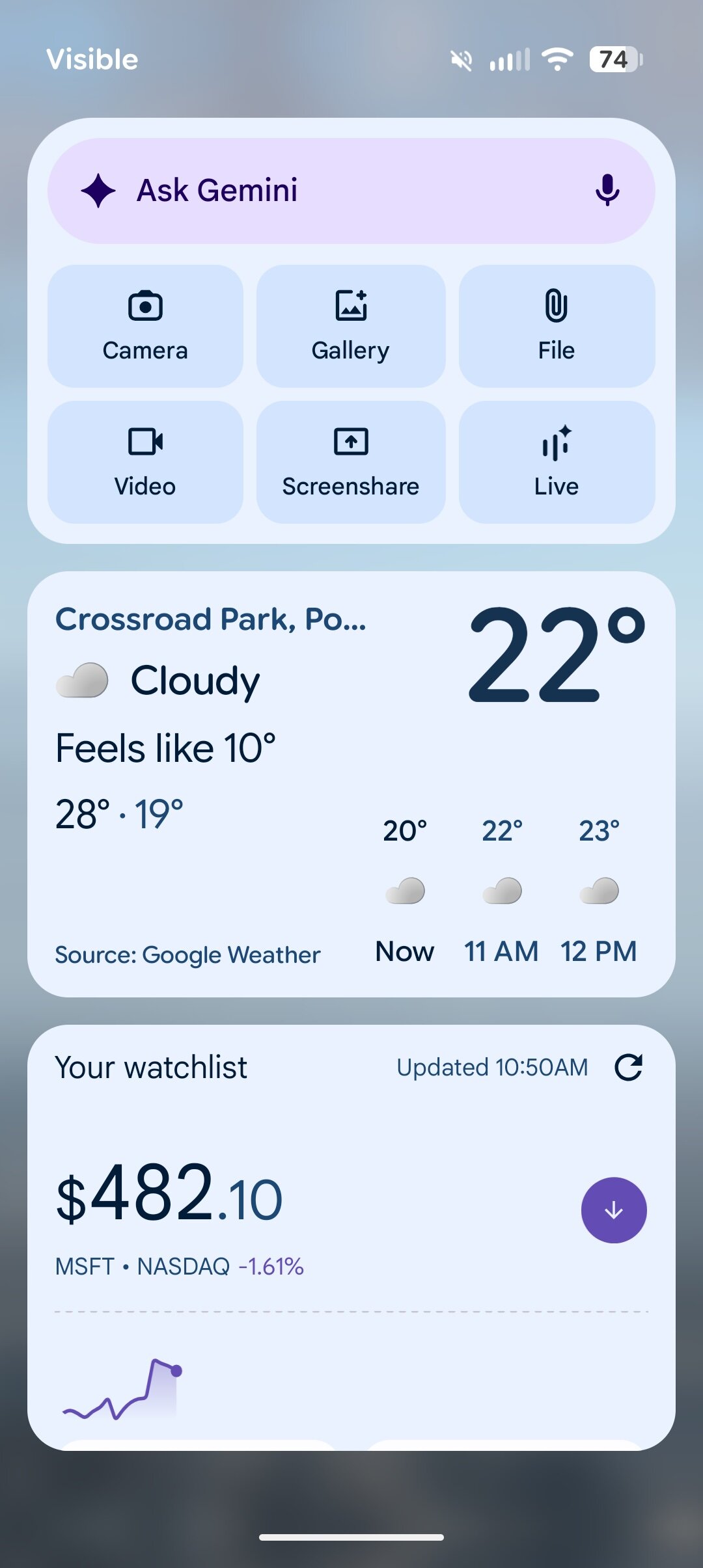
Task: Open Camera in Gemini widget
Action: point(145,326)
